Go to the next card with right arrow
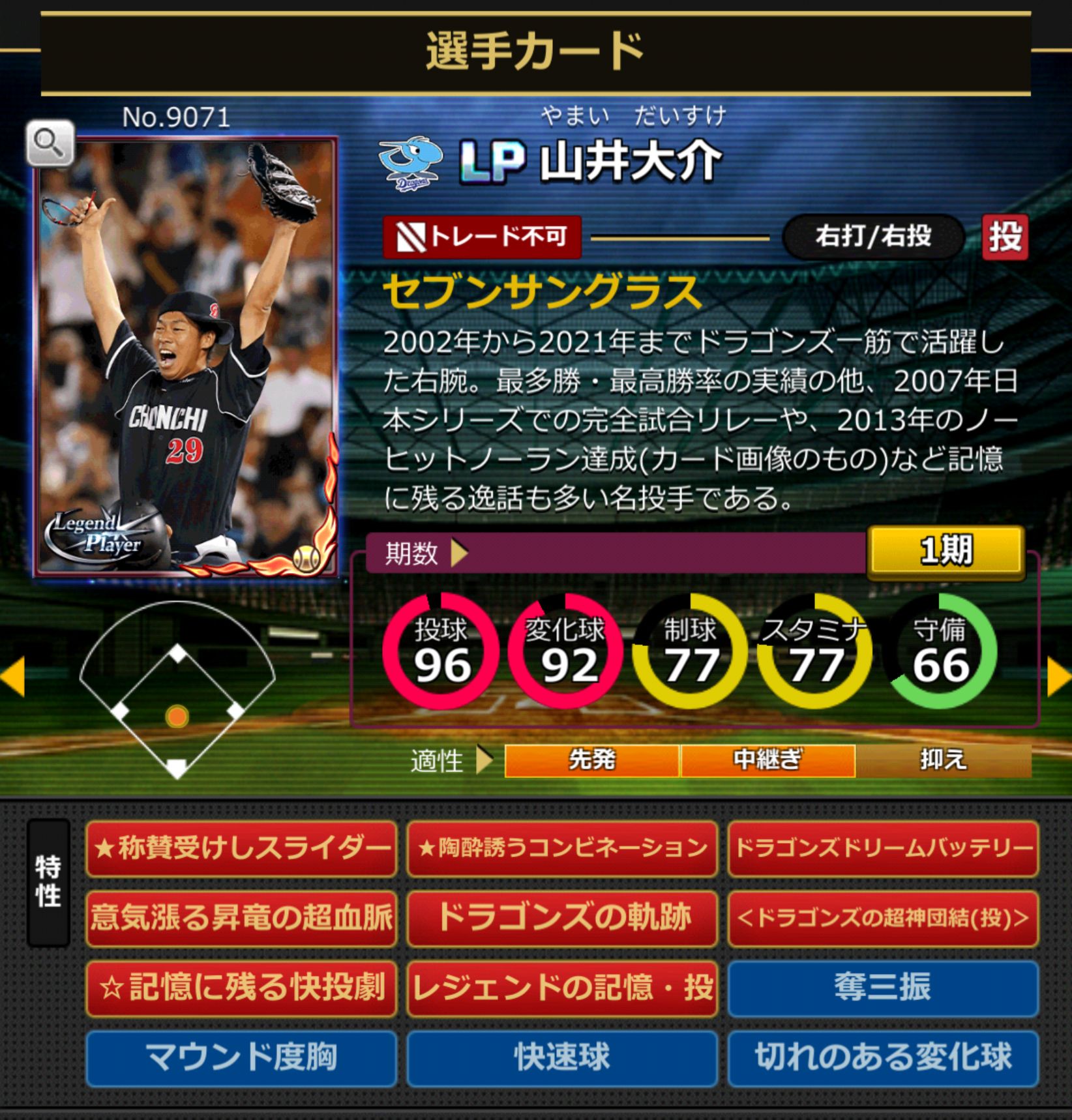 tap(1058, 677)
